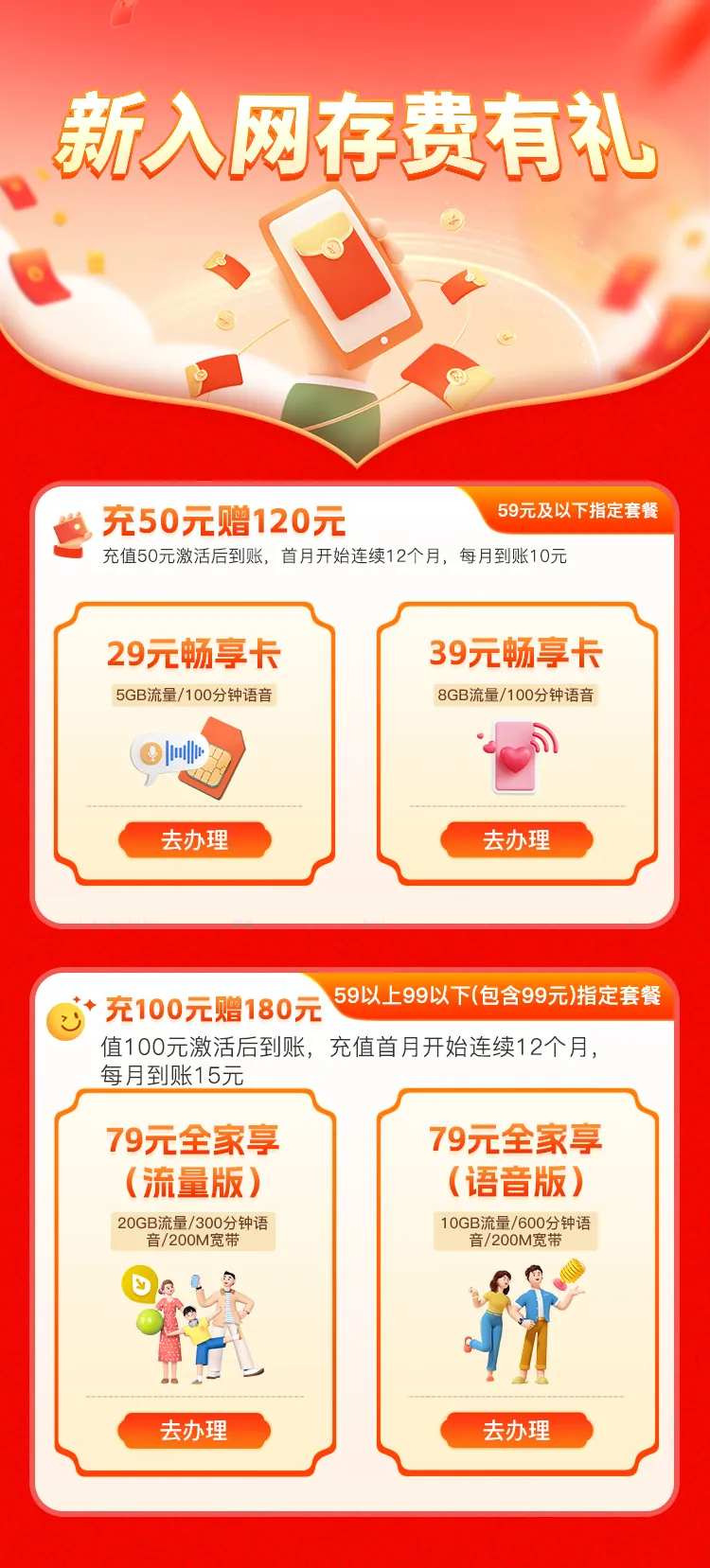Select 去办理 for 79元全家享 流量版
This screenshot has width=710, height=1568.
tap(194, 1430)
